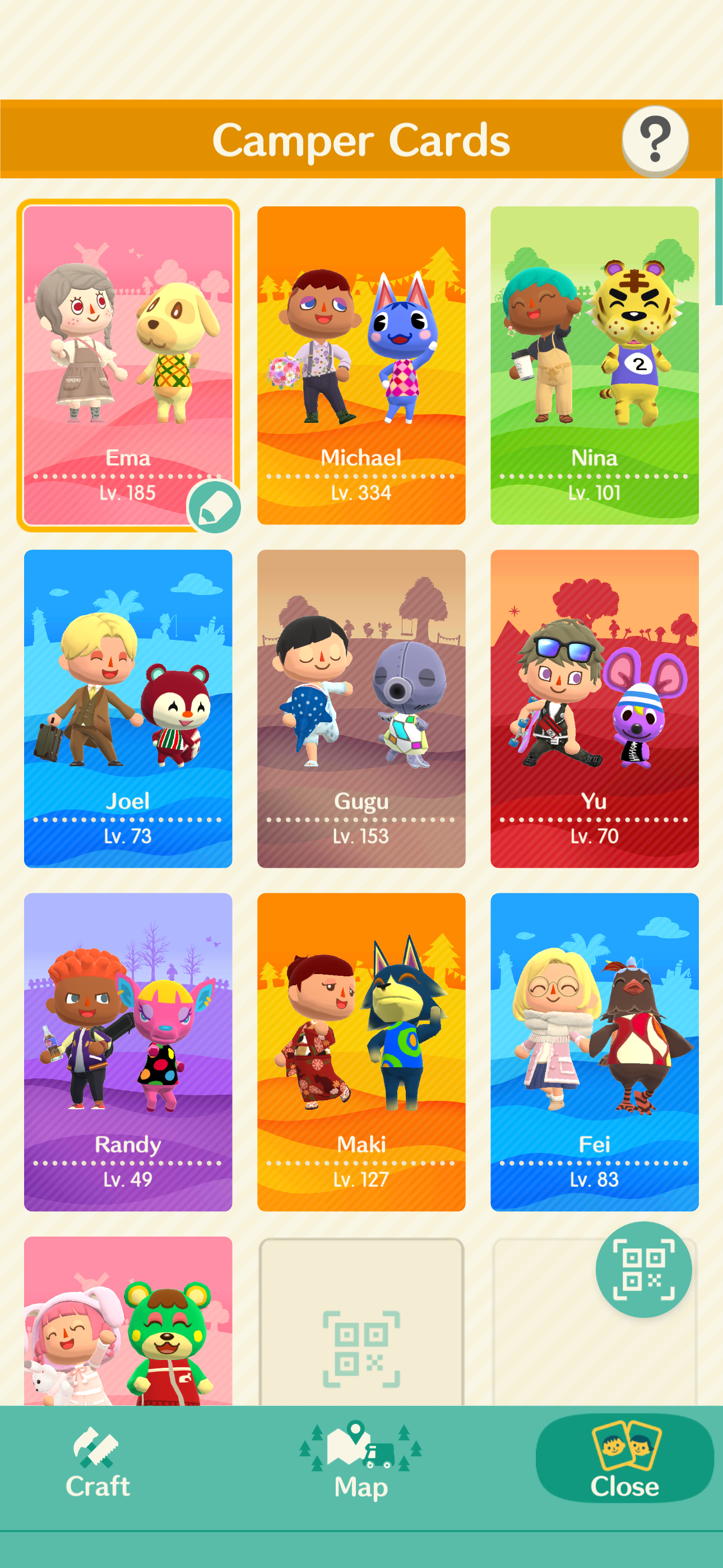Open Ema's Lv. 185 camper card

[x=129, y=365]
